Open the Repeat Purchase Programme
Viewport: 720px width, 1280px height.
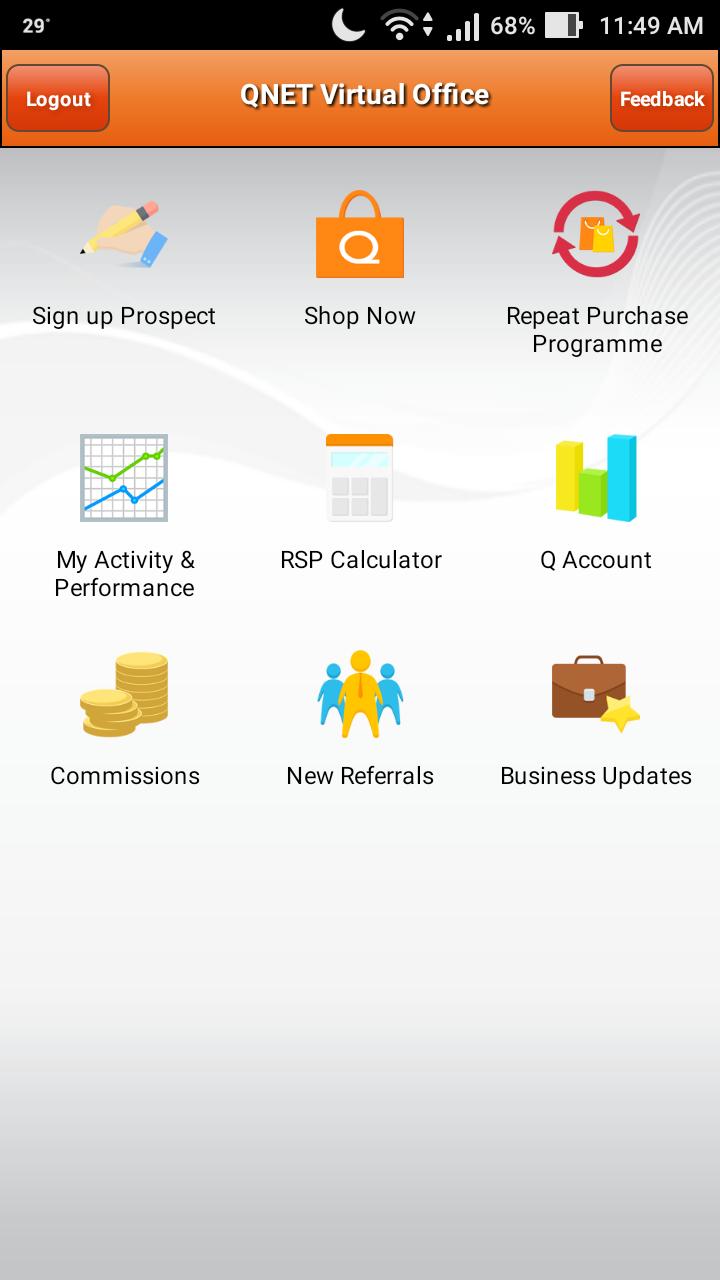595,233
